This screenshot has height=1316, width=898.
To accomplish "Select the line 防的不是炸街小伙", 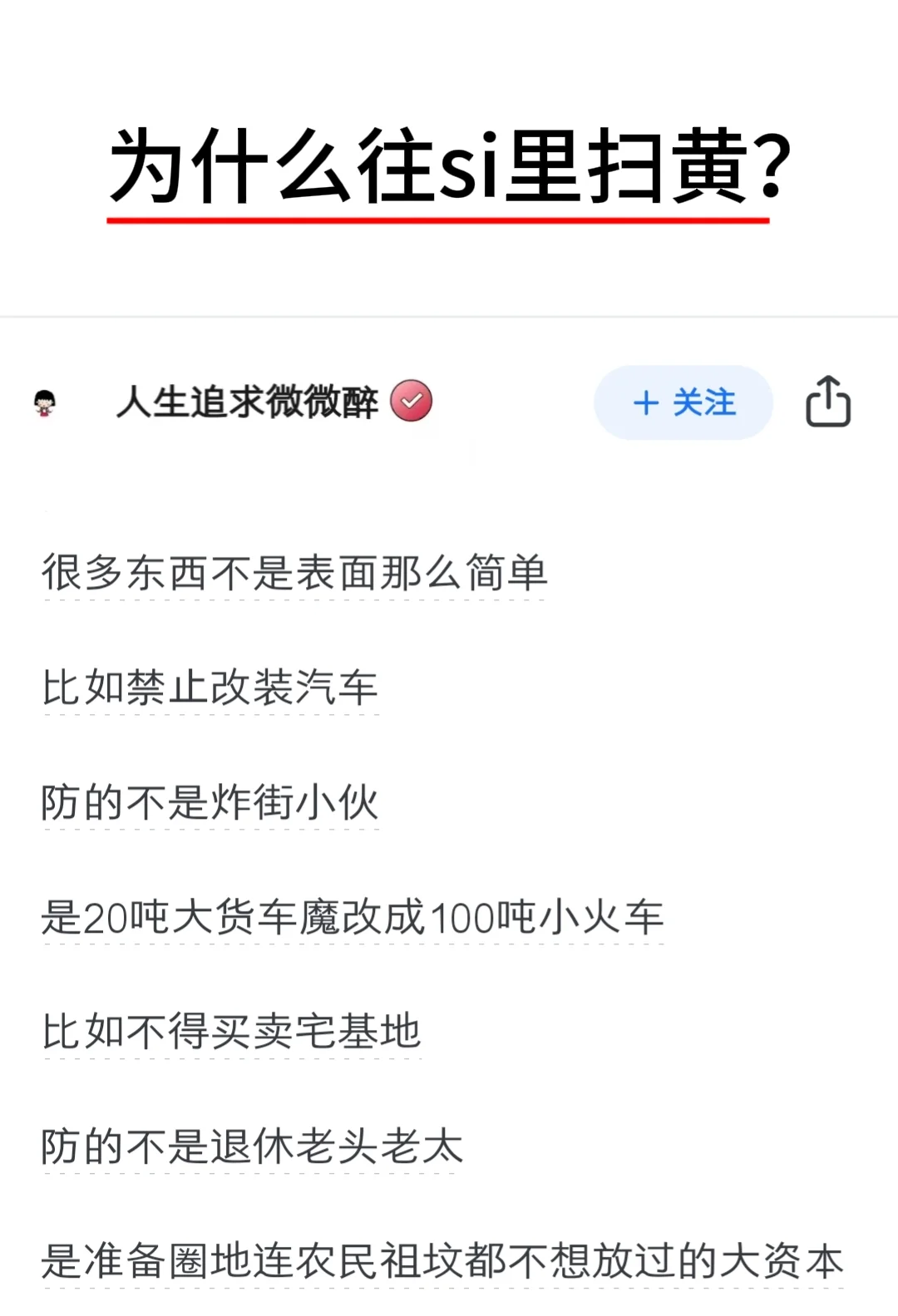I will (210, 803).
